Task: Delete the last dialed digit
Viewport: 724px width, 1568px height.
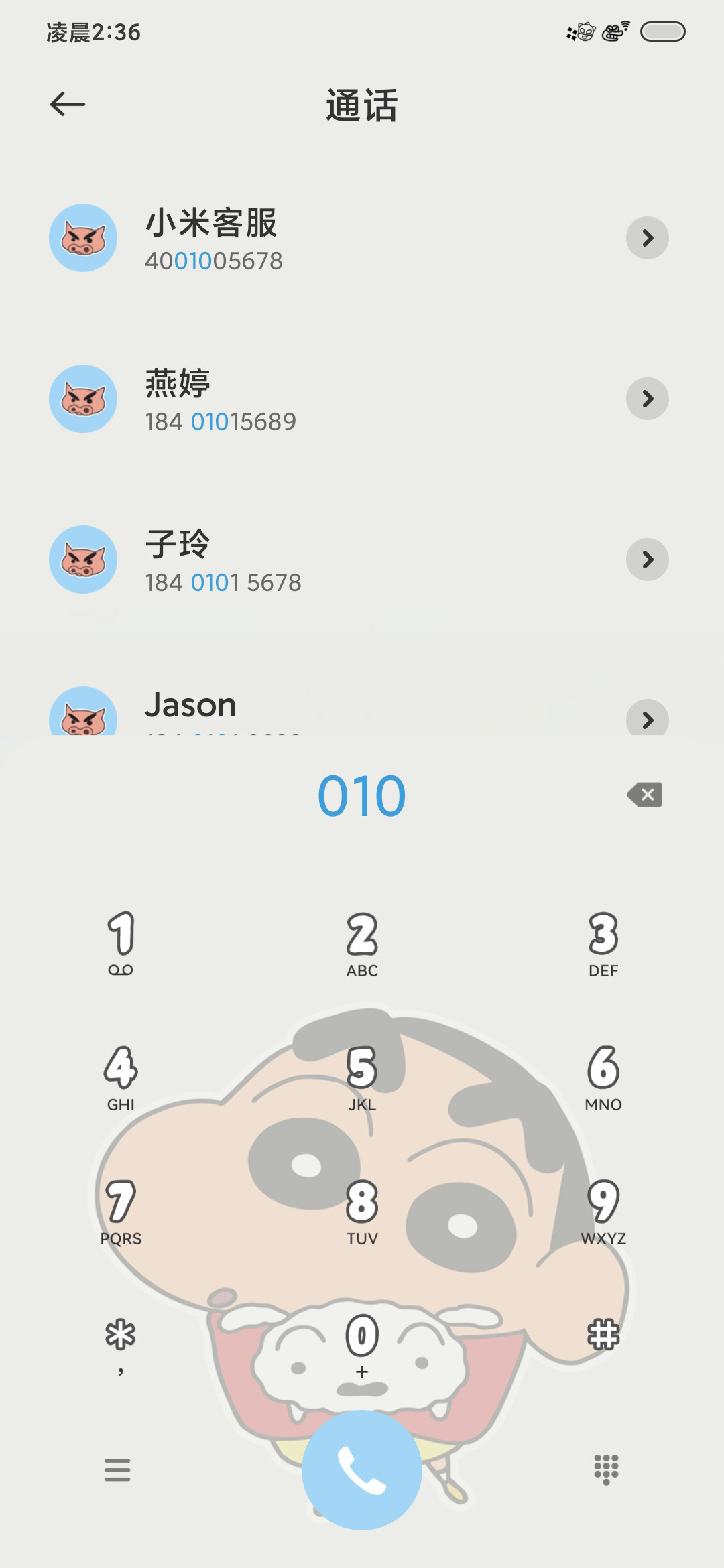Action: coord(645,795)
